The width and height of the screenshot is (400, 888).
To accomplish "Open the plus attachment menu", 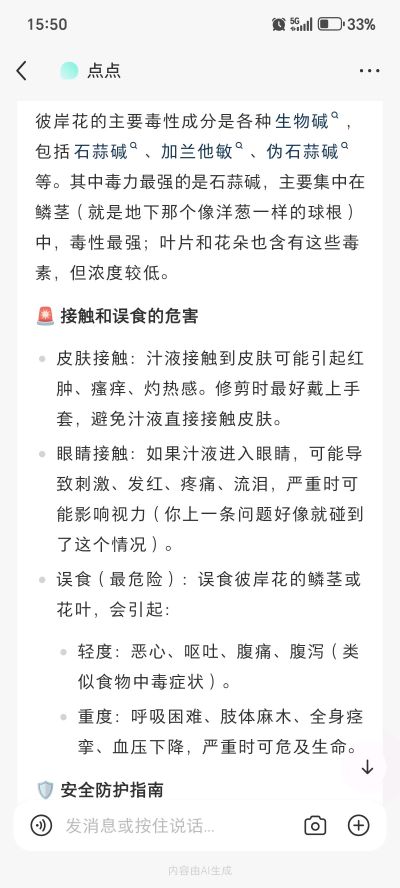I will point(358,826).
